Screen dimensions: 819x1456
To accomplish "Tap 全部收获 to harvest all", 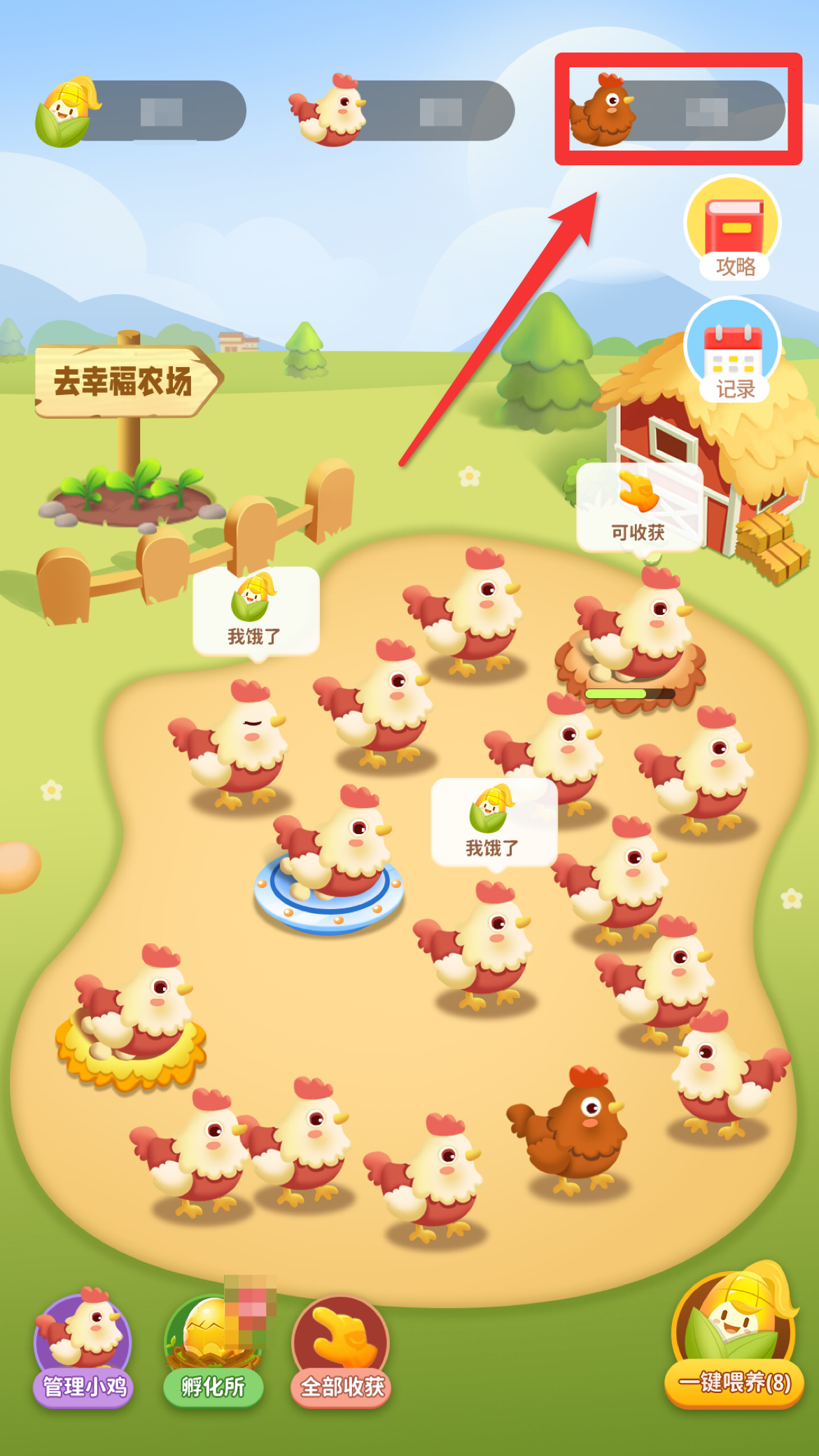I will [x=342, y=1348].
